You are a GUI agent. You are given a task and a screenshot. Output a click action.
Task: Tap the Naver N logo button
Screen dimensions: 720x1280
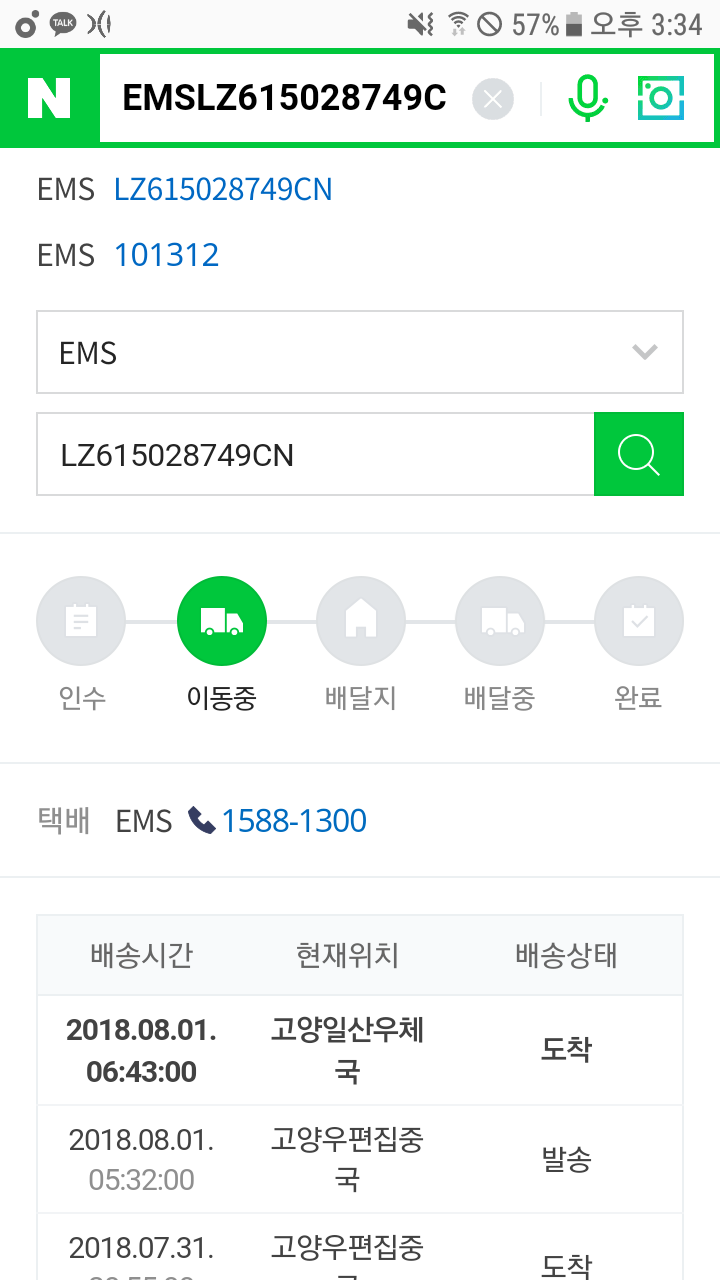pyautogui.click(x=49, y=98)
